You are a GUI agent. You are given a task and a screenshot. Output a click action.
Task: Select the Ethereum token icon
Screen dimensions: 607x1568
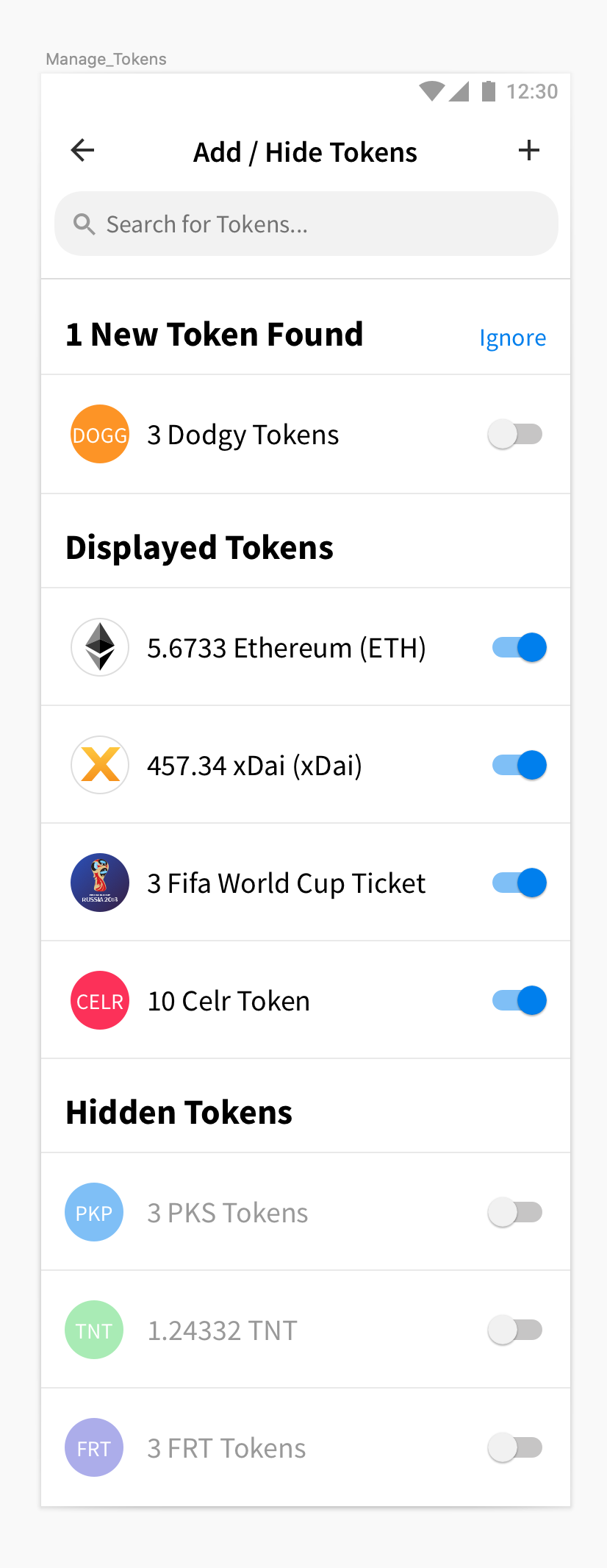pos(99,647)
